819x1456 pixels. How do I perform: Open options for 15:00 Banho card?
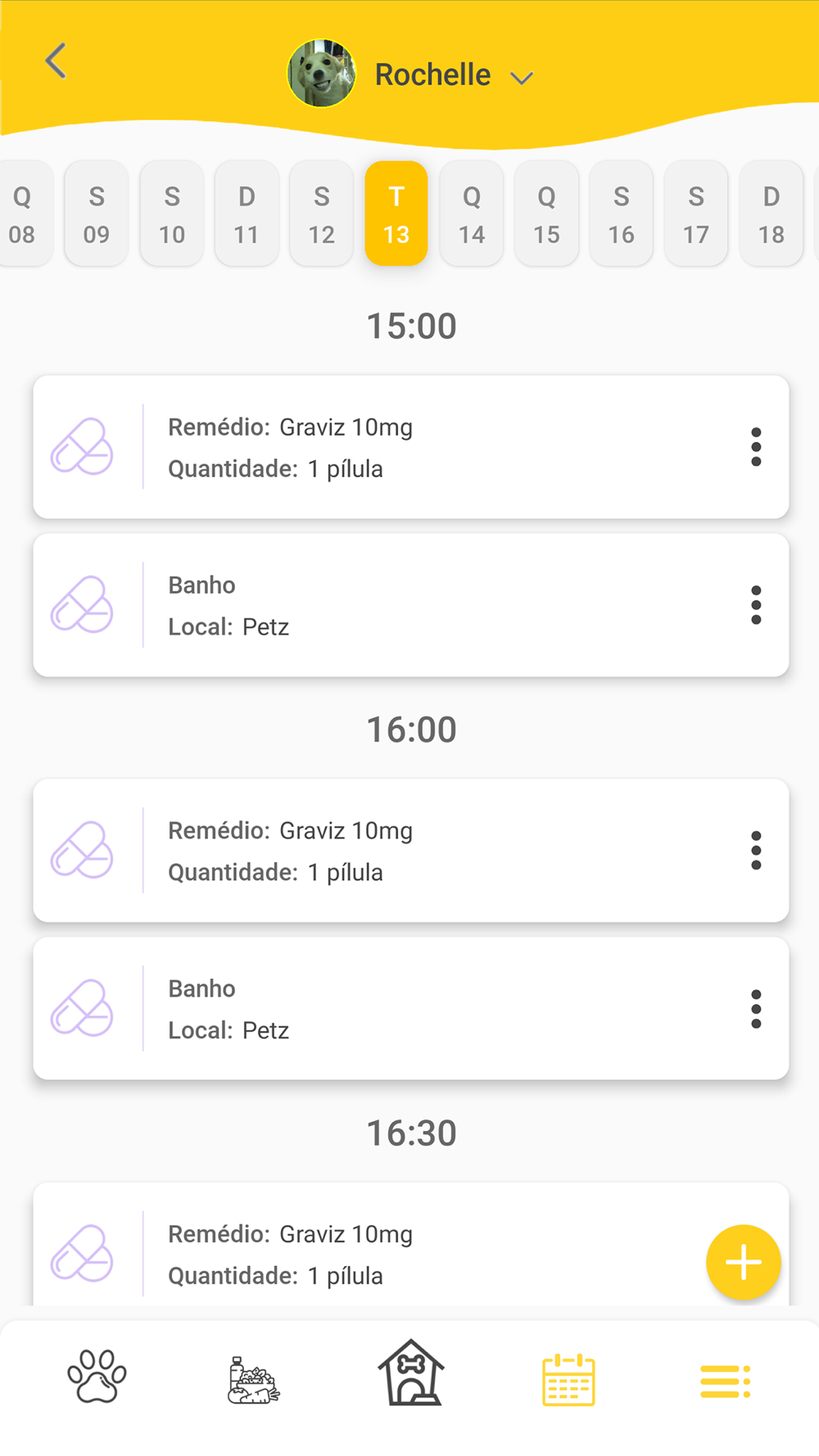(x=756, y=605)
